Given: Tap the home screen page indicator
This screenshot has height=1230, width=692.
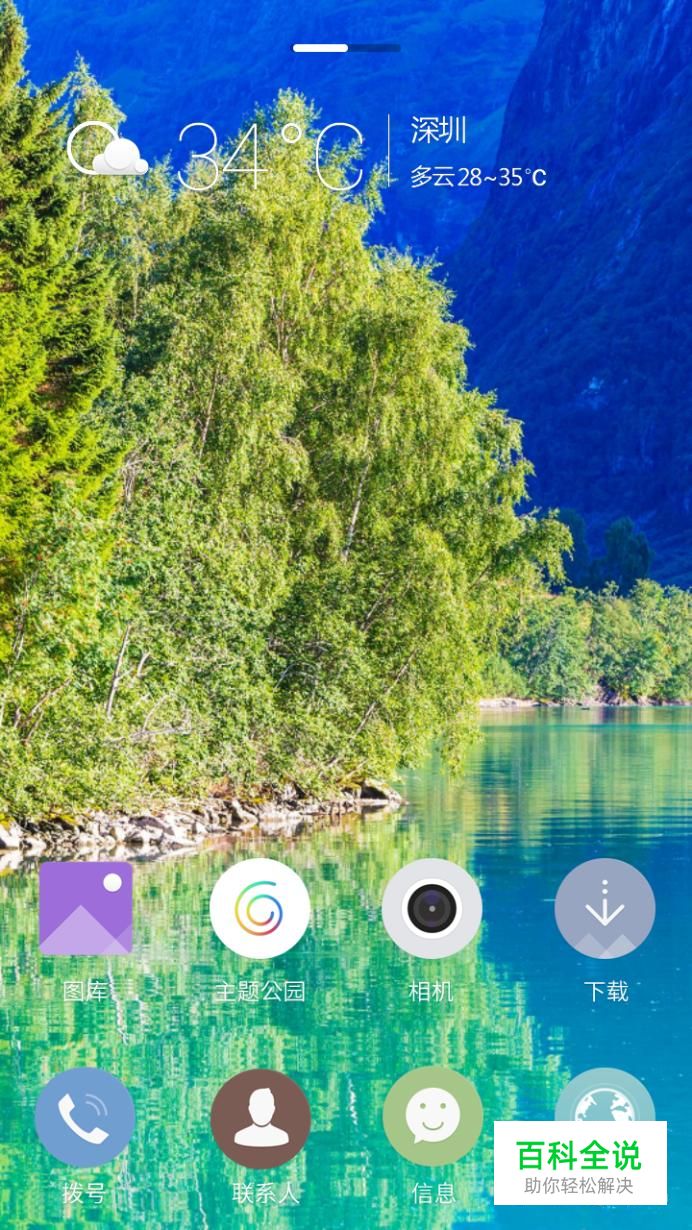Looking at the screenshot, I should point(347,48).
